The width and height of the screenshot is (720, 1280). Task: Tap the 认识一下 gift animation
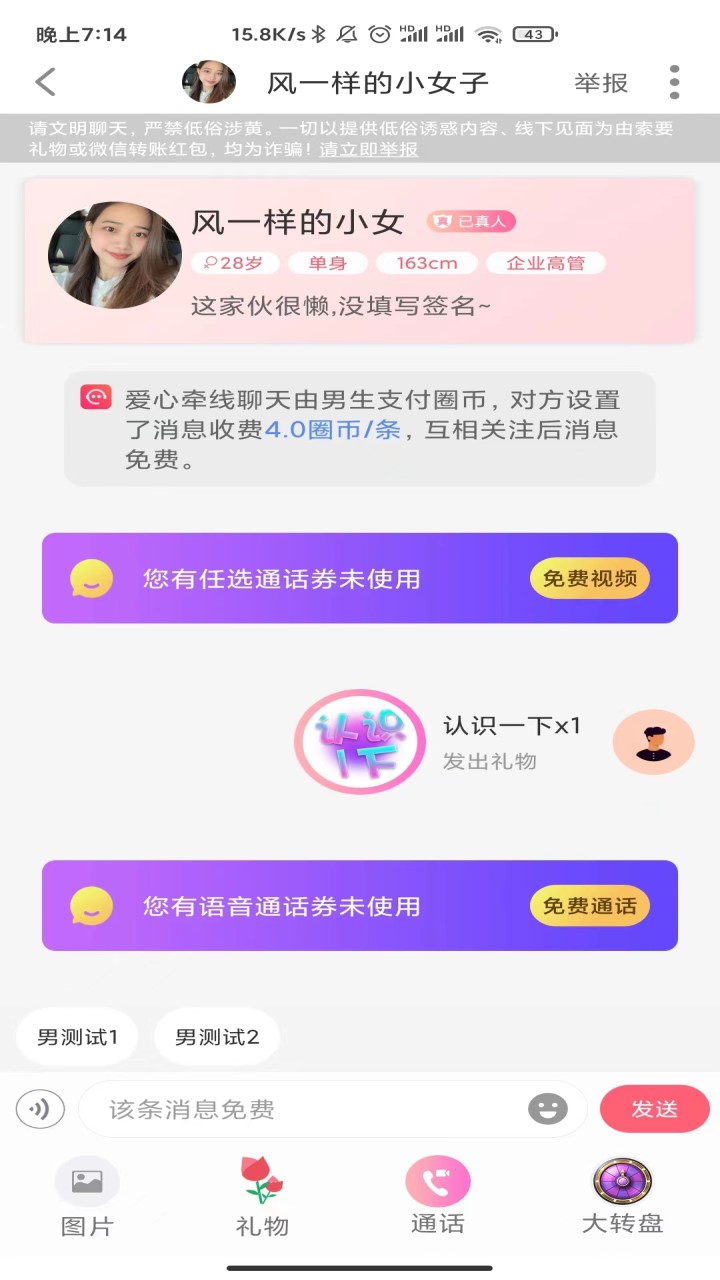pos(360,742)
